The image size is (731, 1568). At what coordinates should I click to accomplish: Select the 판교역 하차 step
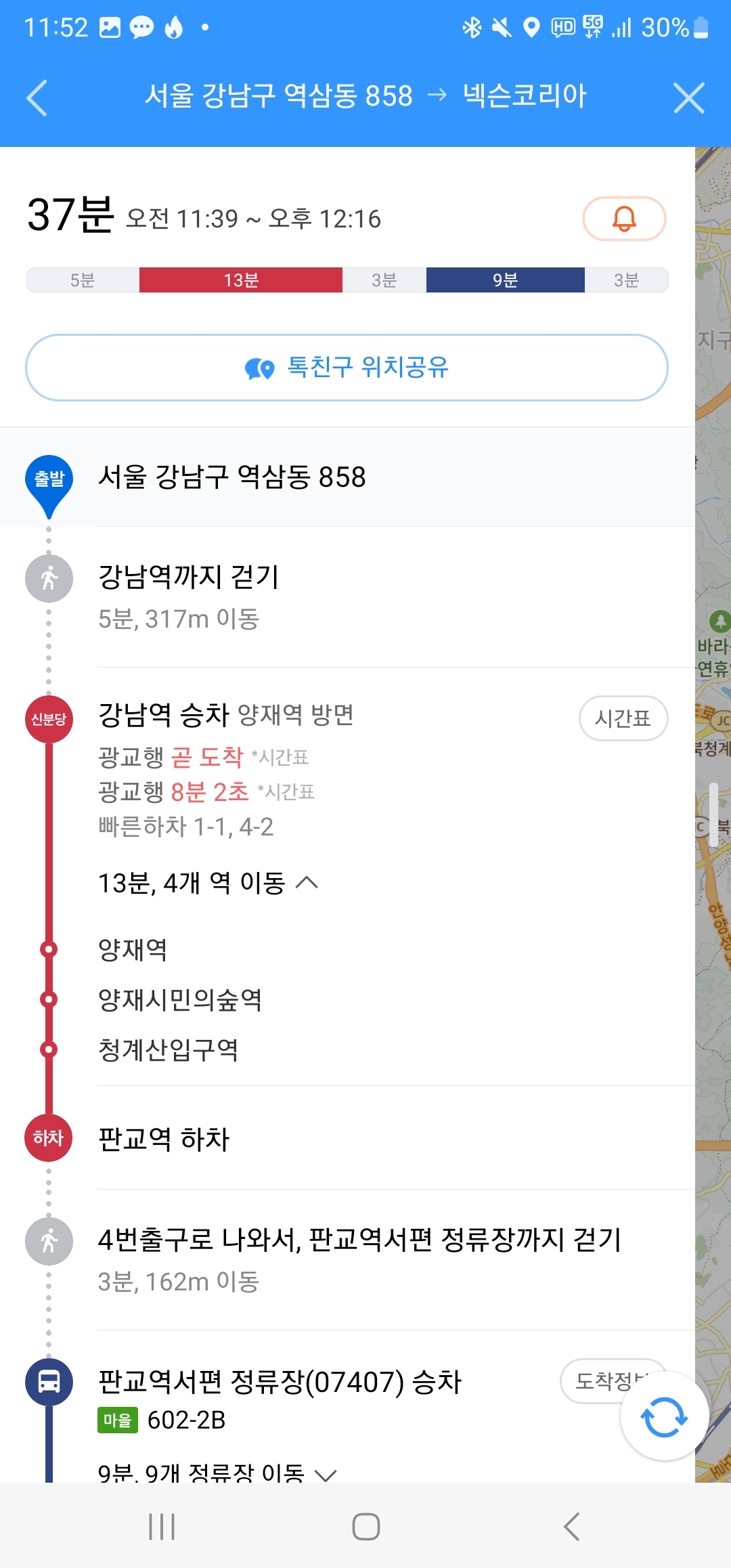pos(396,1139)
